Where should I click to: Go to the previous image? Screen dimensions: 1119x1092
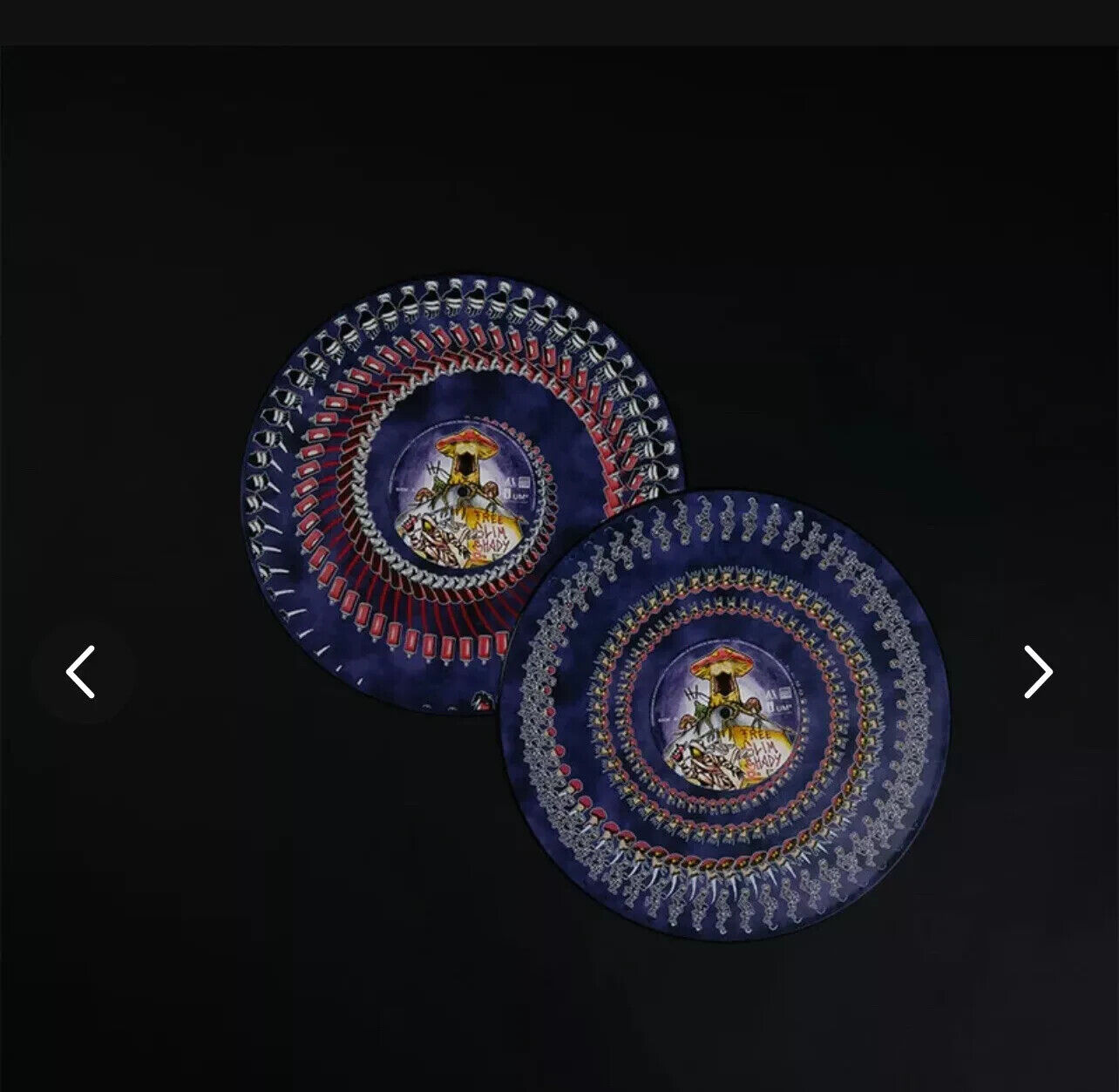pyautogui.click(x=82, y=672)
